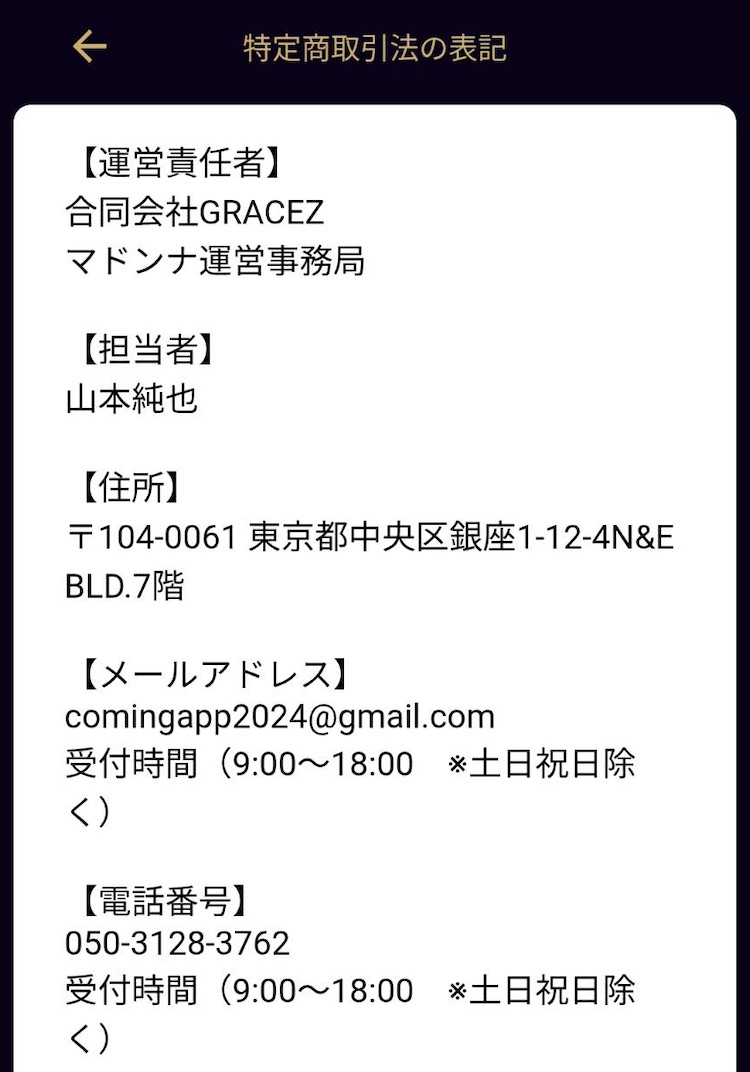Go back from 特定商取引法の表記 page

[90, 46]
